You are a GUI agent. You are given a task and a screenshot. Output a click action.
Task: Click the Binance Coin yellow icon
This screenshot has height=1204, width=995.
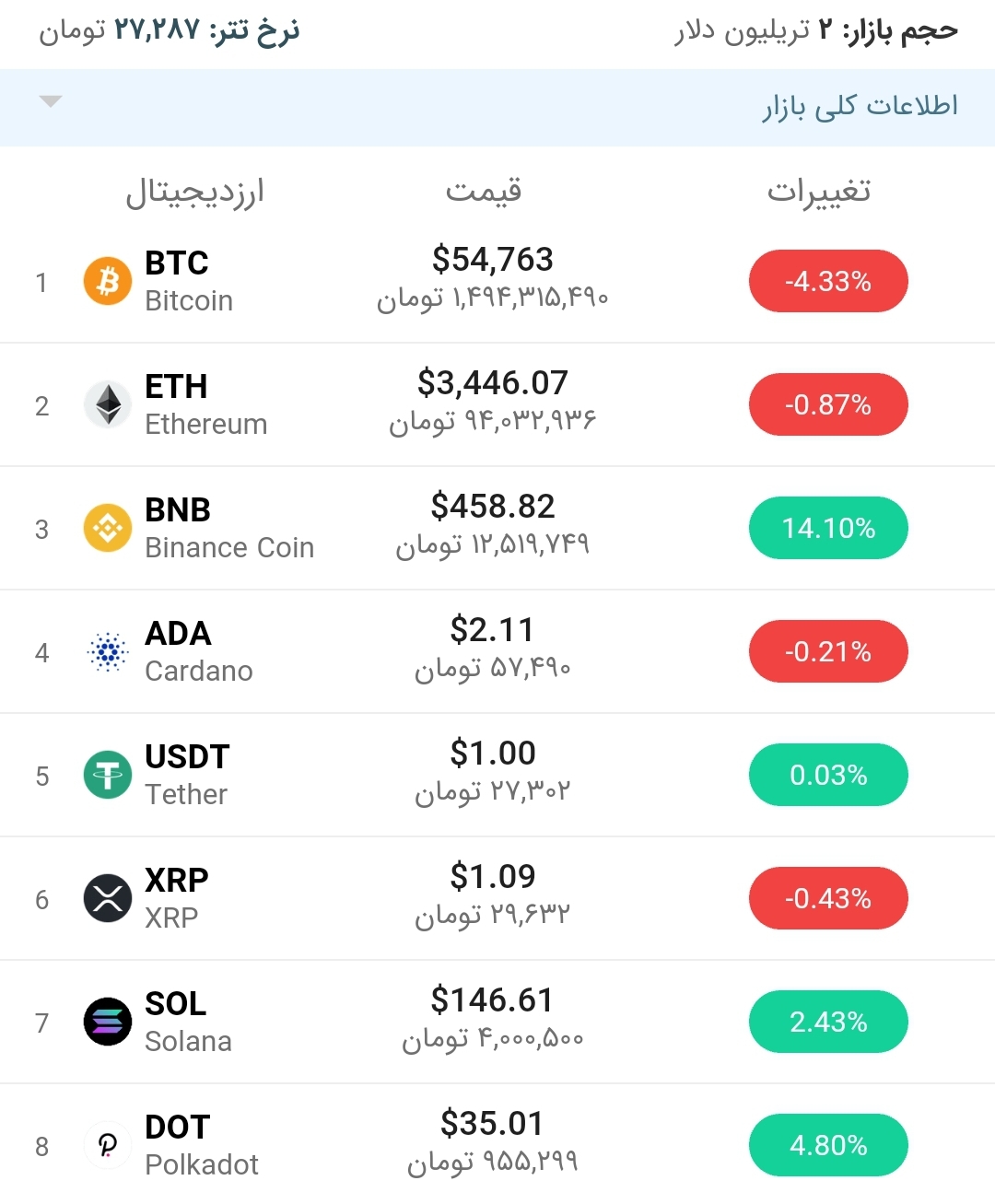107,527
